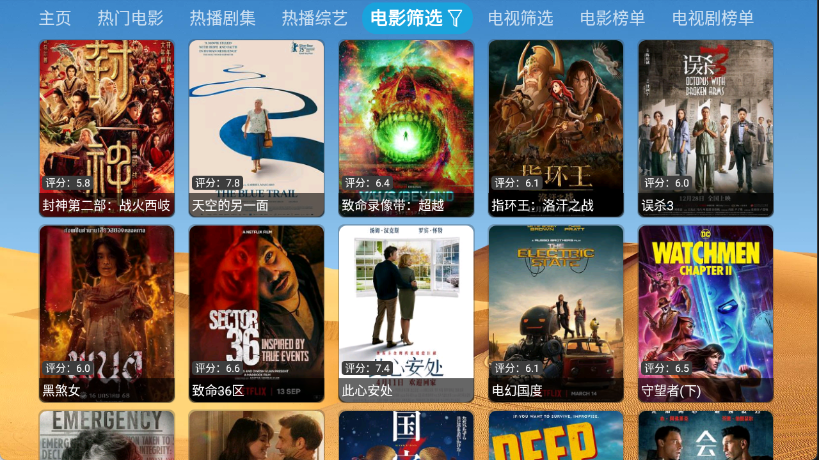Select the 致命36区 poster
The image size is (819, 460).
point(256,313)
